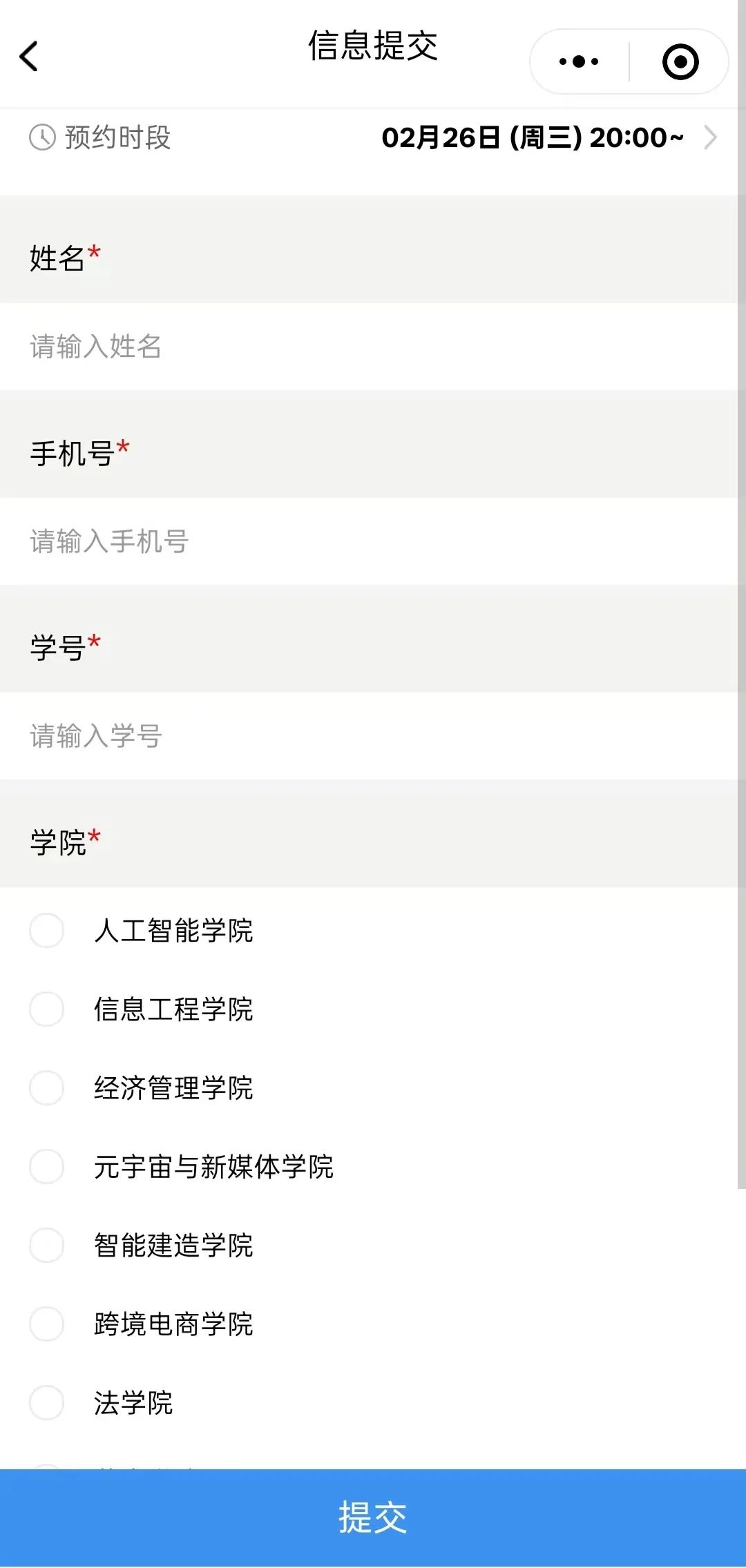Tap the 请输入姓名 name field
This screenshot has width=746, height=1568.
(369, 347)
